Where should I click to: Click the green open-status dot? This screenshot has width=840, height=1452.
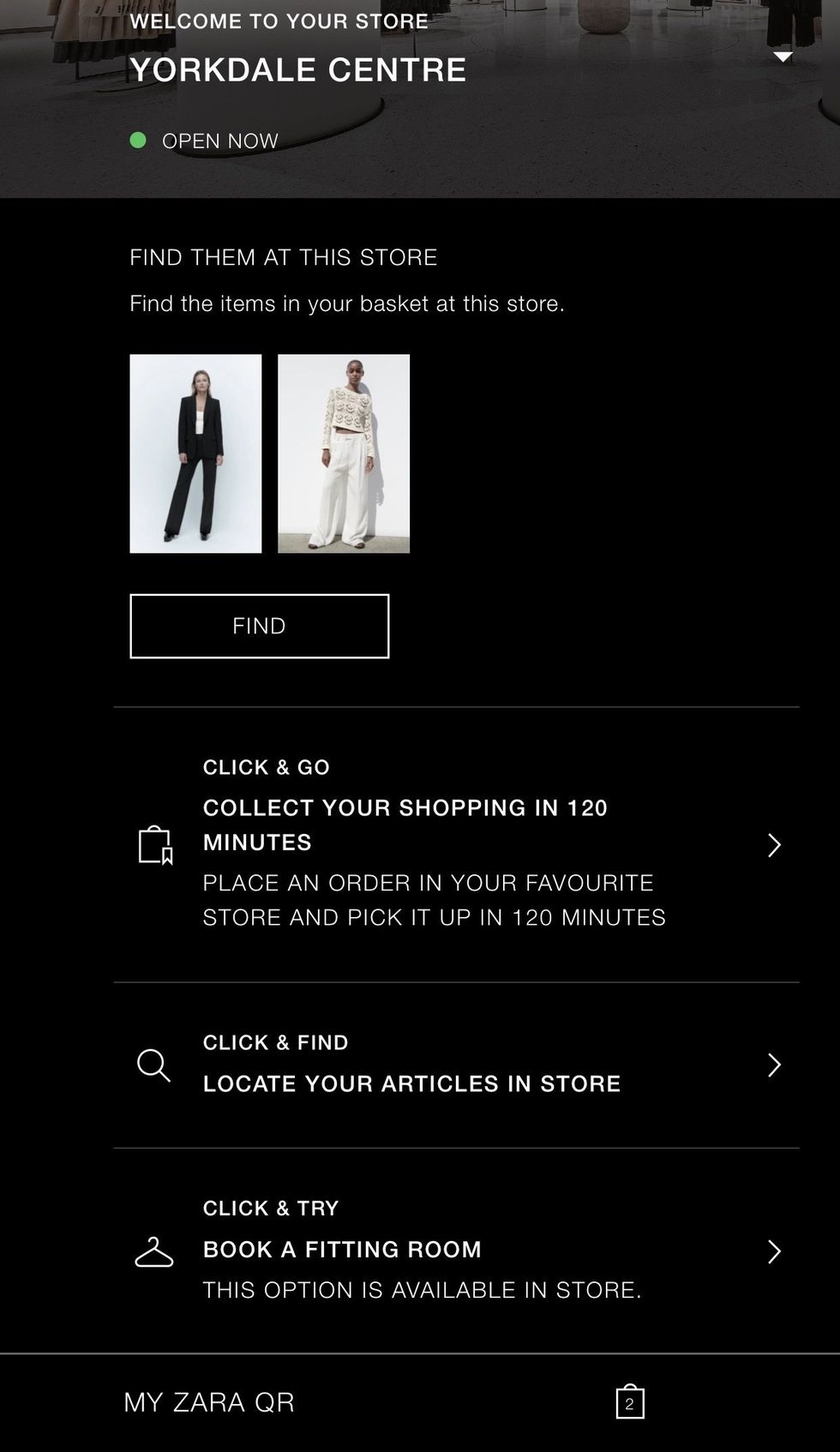tap(139, 139)
